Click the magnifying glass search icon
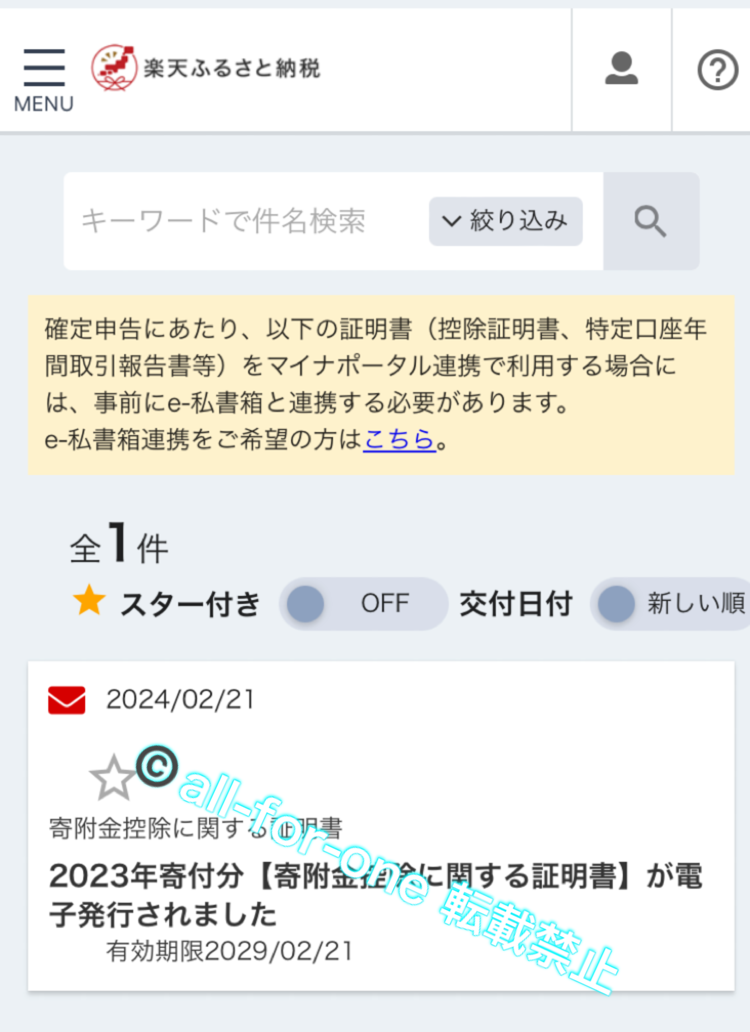This screenshot has width=750, height=1032. (650, 220)
